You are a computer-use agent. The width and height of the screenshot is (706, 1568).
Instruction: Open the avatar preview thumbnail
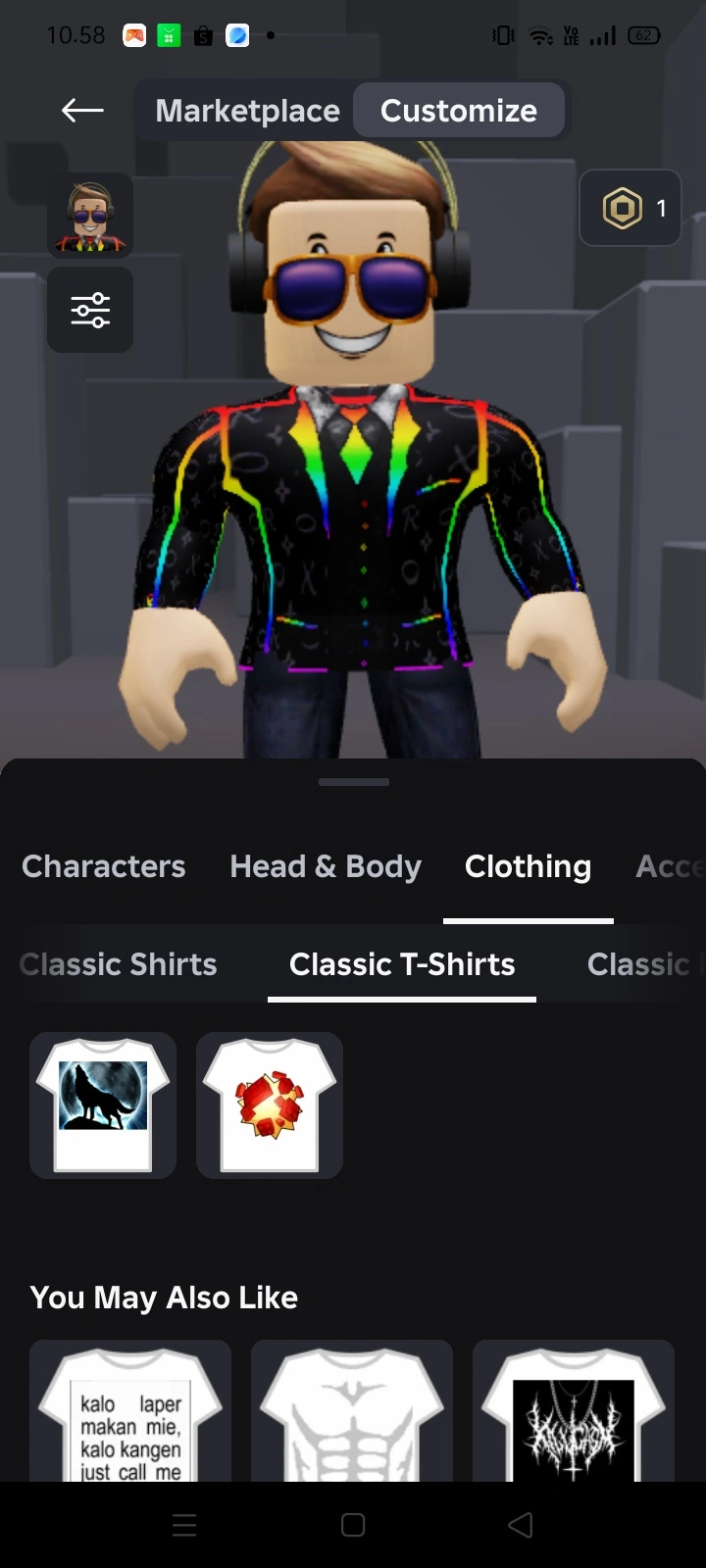click(90, 215)
